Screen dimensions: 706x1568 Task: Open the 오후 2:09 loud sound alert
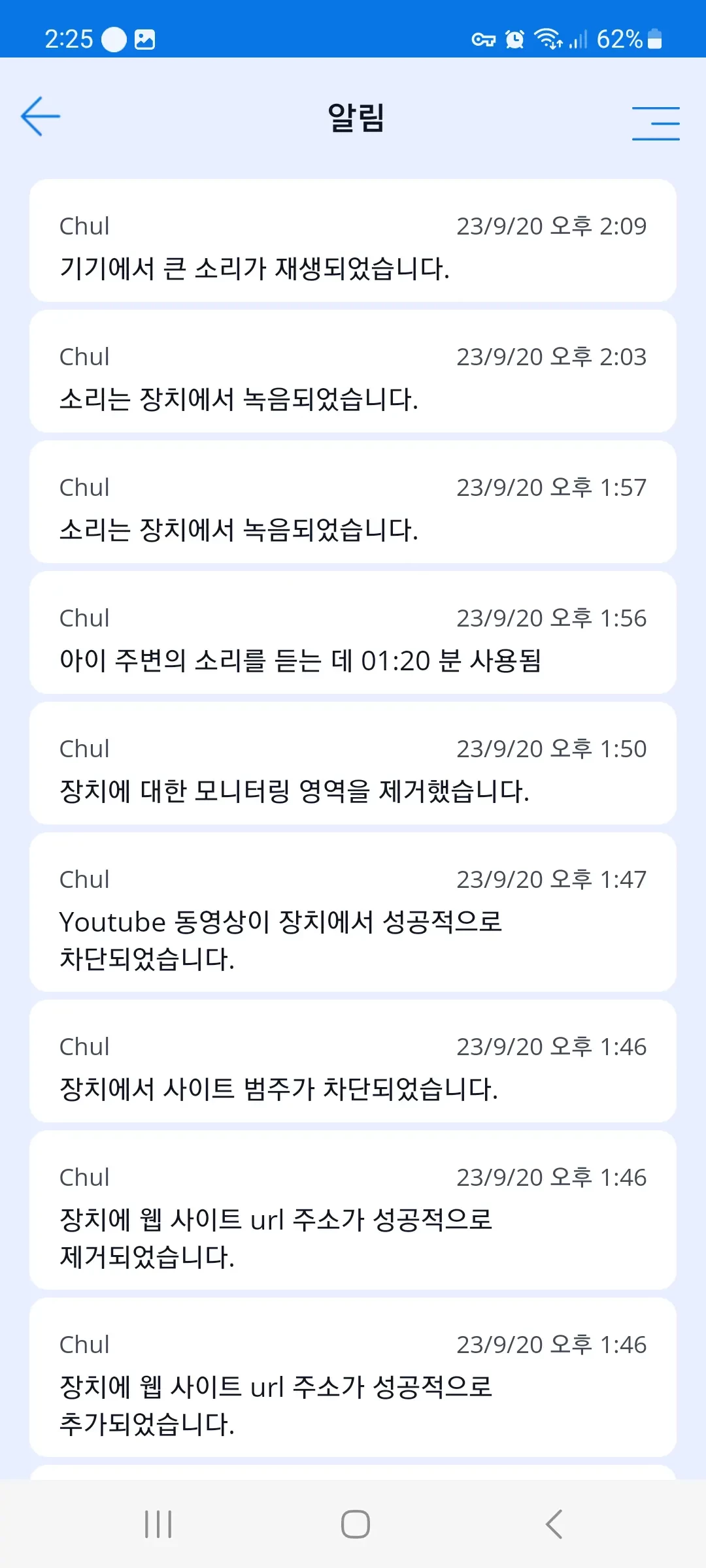353,240
